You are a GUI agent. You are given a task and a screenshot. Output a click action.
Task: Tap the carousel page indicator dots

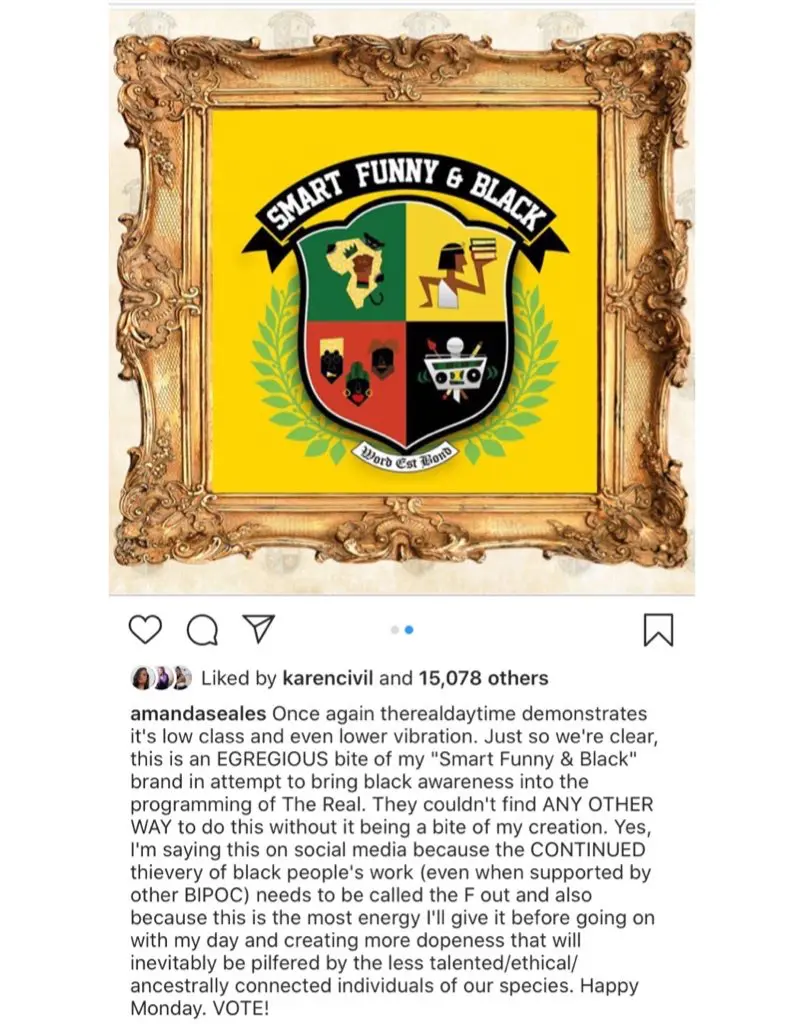click(x=402, y=629)
